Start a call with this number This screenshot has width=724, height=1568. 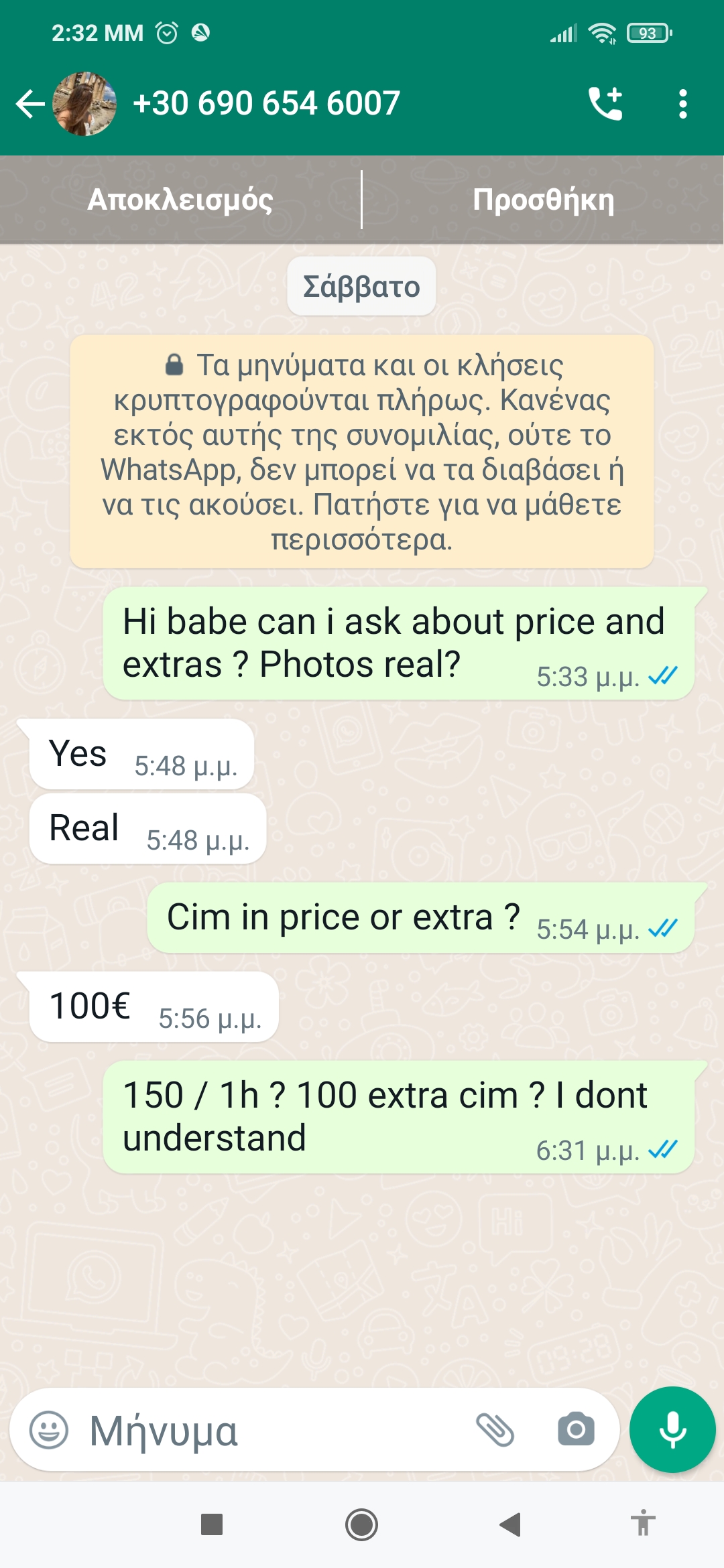[605, 104]
